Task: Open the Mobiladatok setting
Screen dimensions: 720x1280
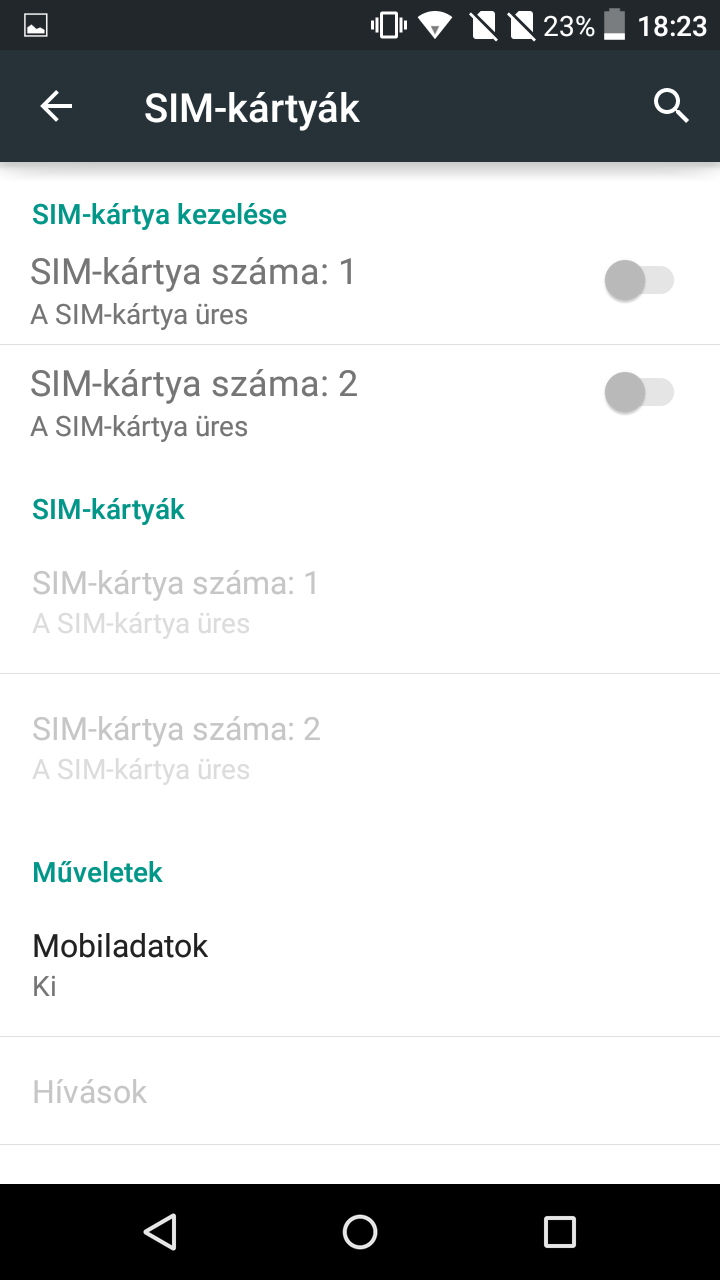Action: tap(120, 964)
